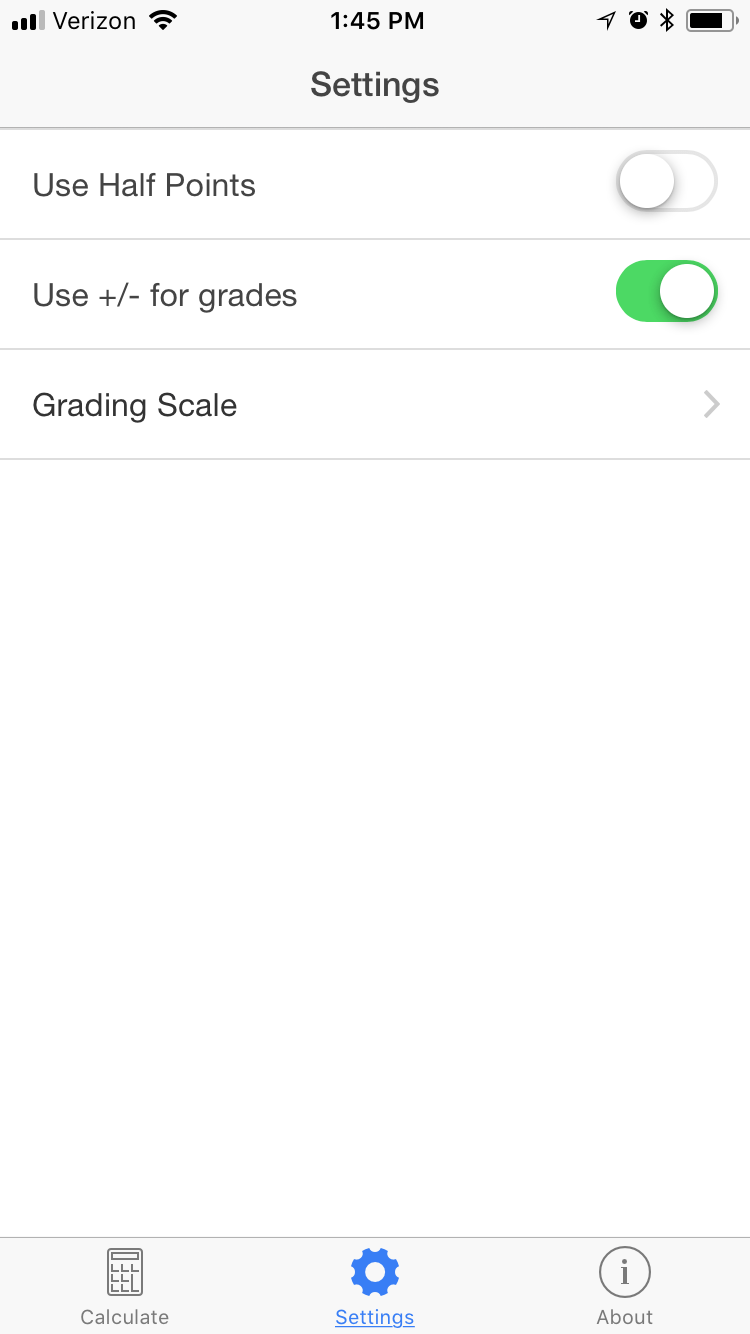Click the battery indicator icon
The width and height of the screenshot is (750, 1334).
[x=711, y=19]
